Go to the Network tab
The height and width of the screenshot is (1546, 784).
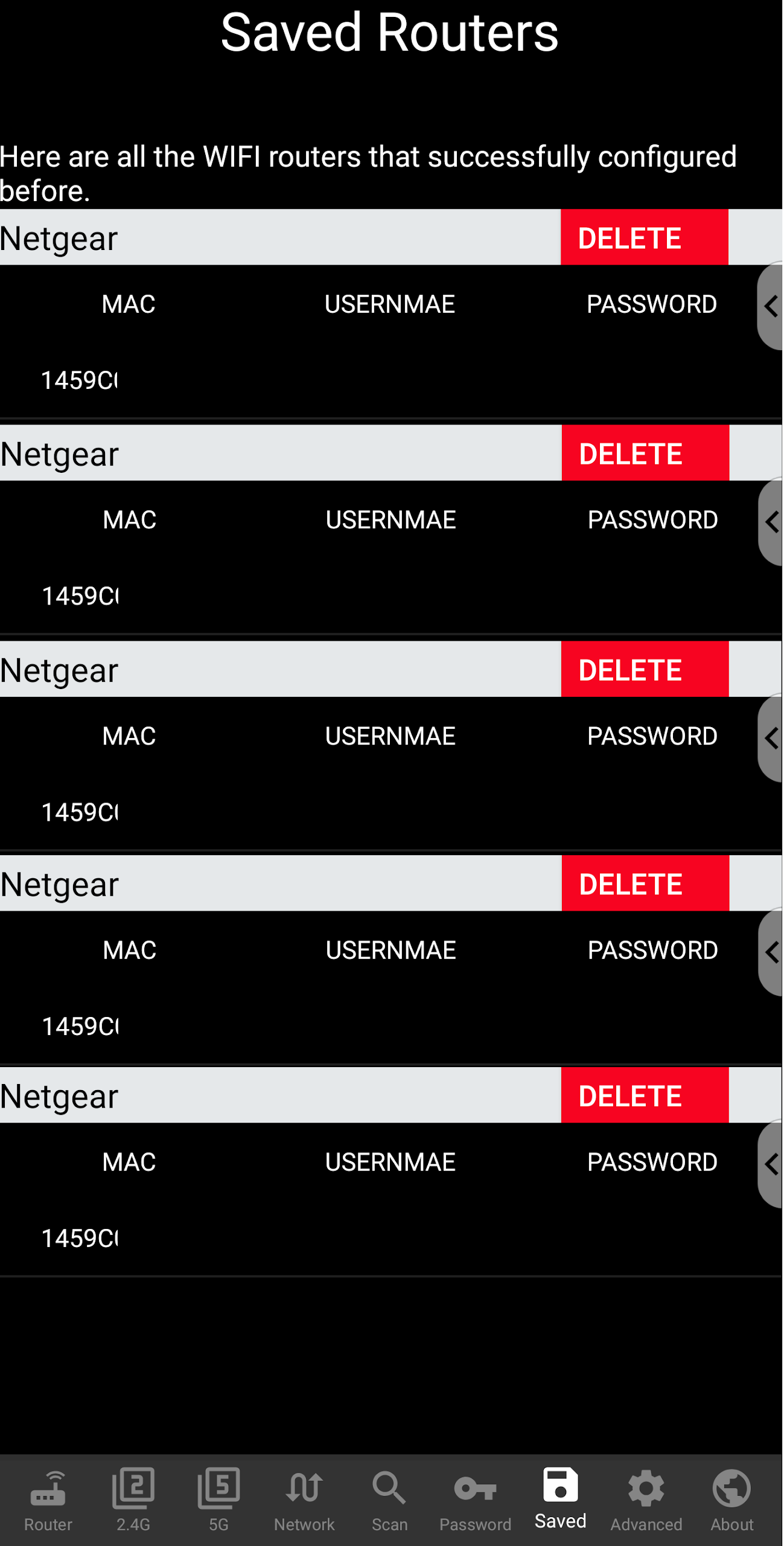[304, 1501]
